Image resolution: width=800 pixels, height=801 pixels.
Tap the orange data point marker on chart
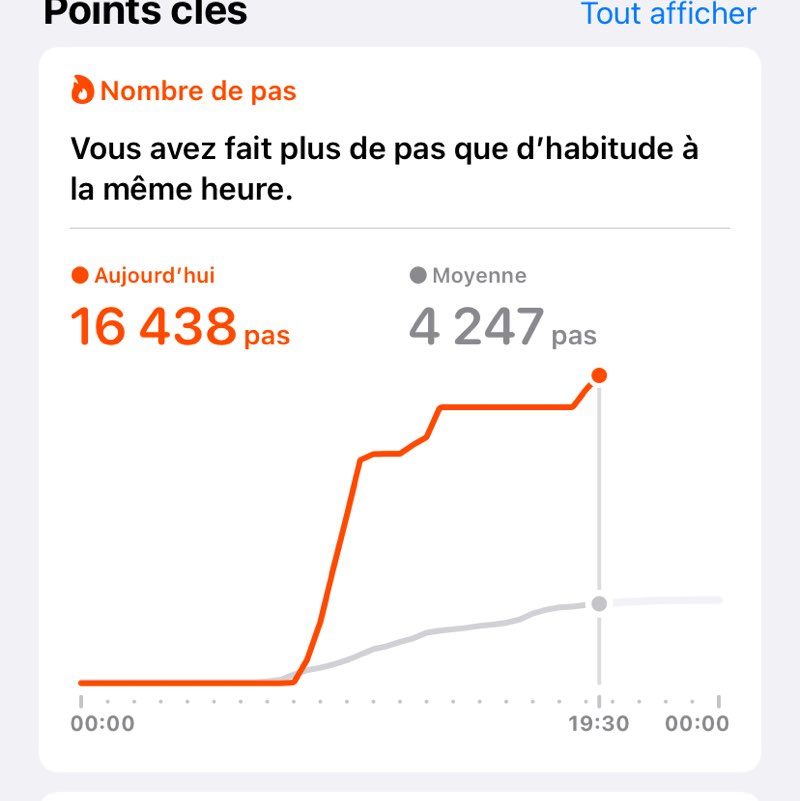598,376
